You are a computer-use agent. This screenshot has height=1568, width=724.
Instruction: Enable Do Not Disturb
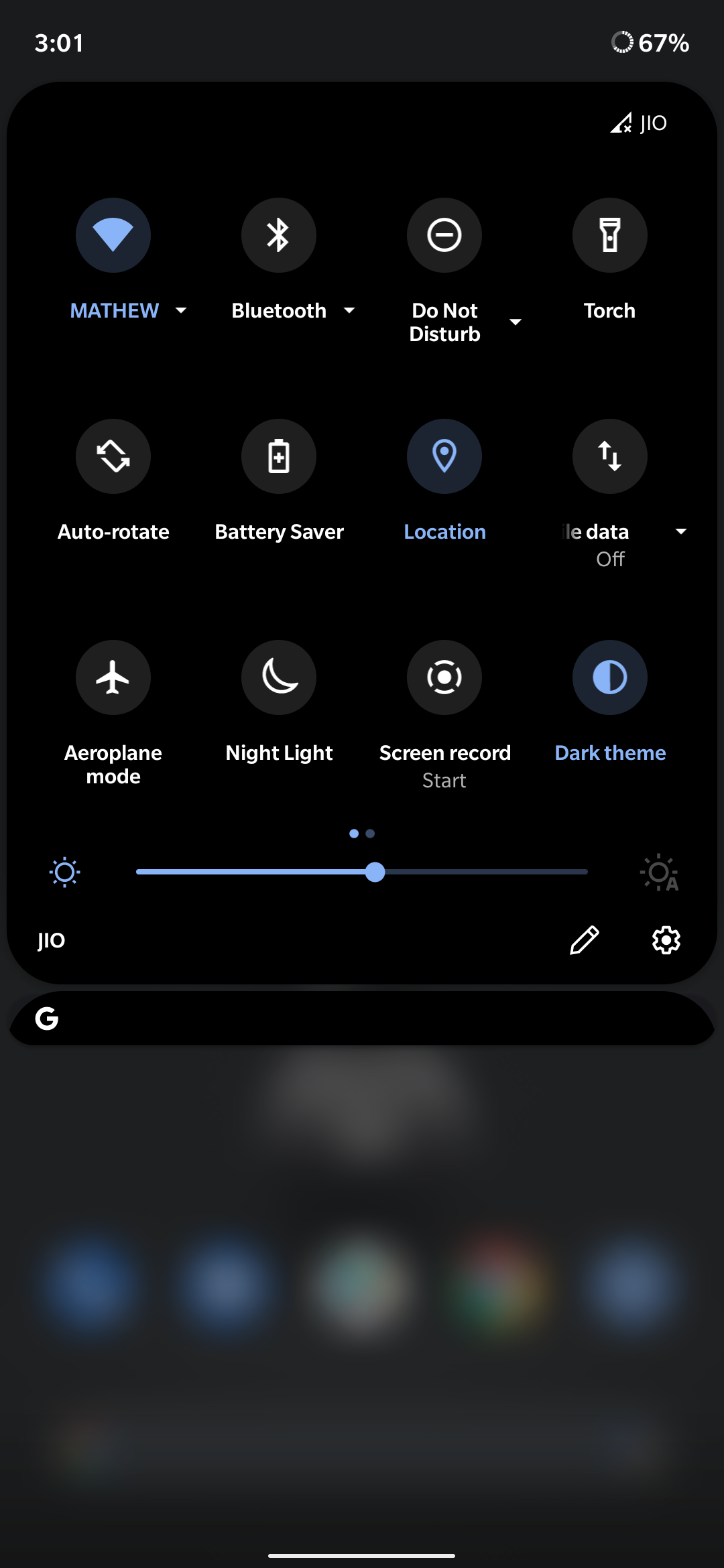click(x=444, y=235)
